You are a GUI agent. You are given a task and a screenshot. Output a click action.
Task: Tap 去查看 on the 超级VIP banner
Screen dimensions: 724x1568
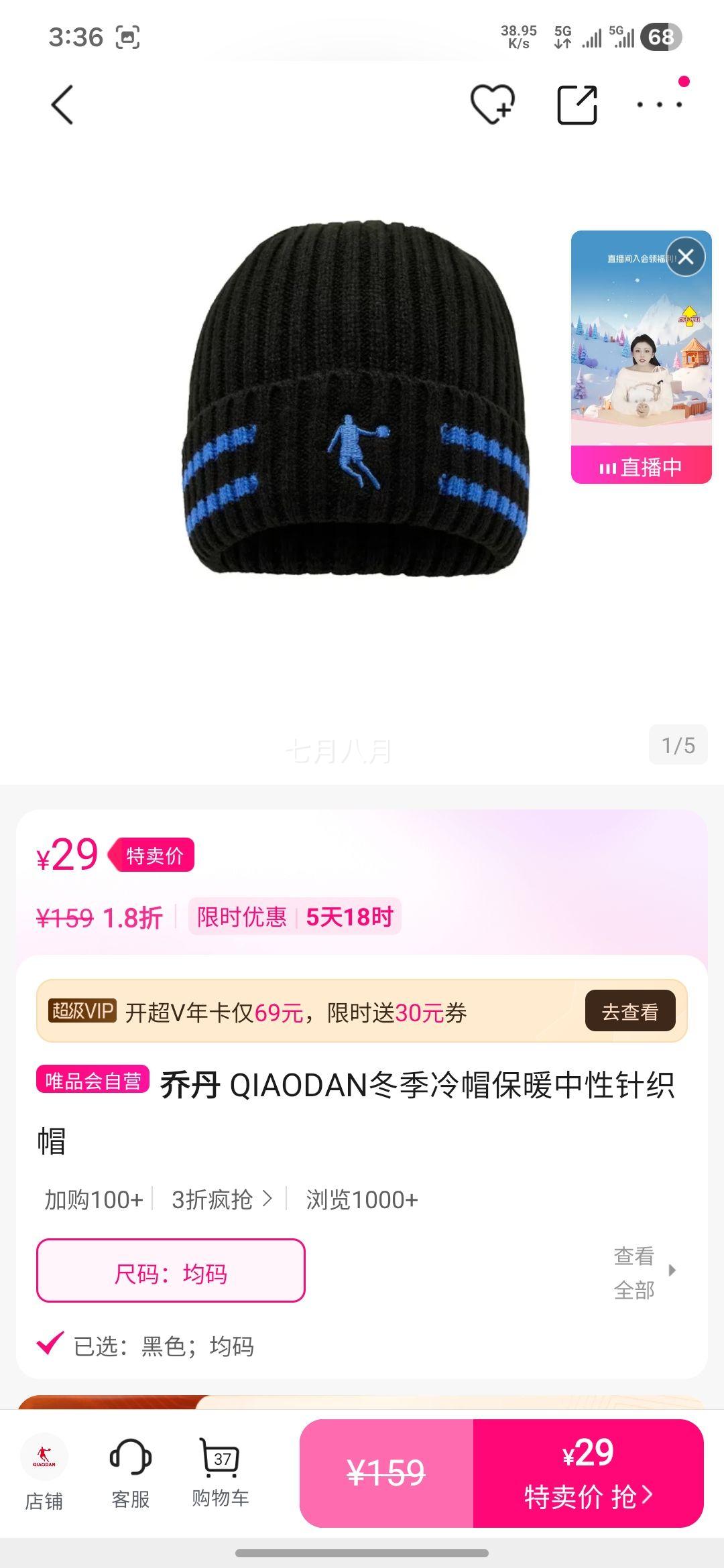[x=631, y=1012]
